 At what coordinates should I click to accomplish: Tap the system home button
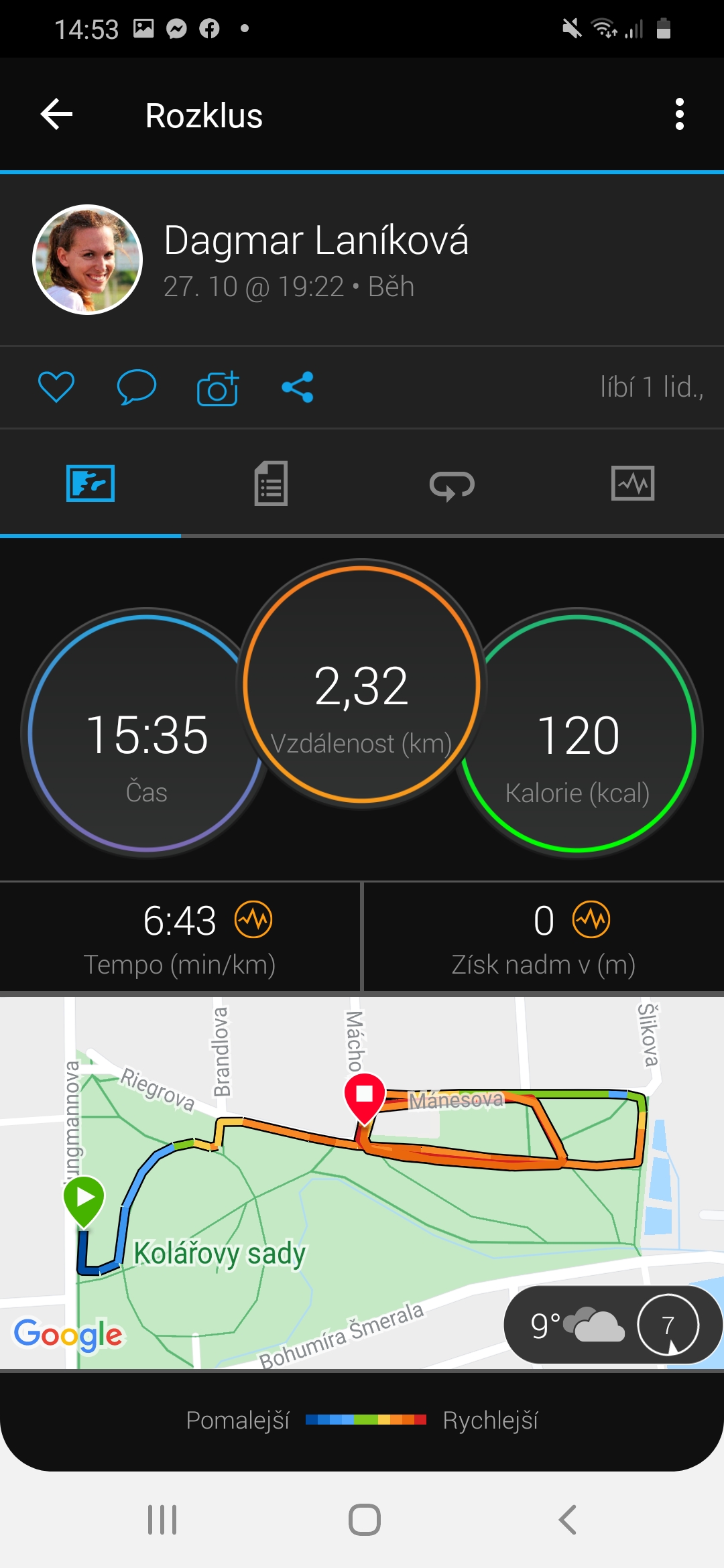pyautogui.click(x=365, y=1520)
